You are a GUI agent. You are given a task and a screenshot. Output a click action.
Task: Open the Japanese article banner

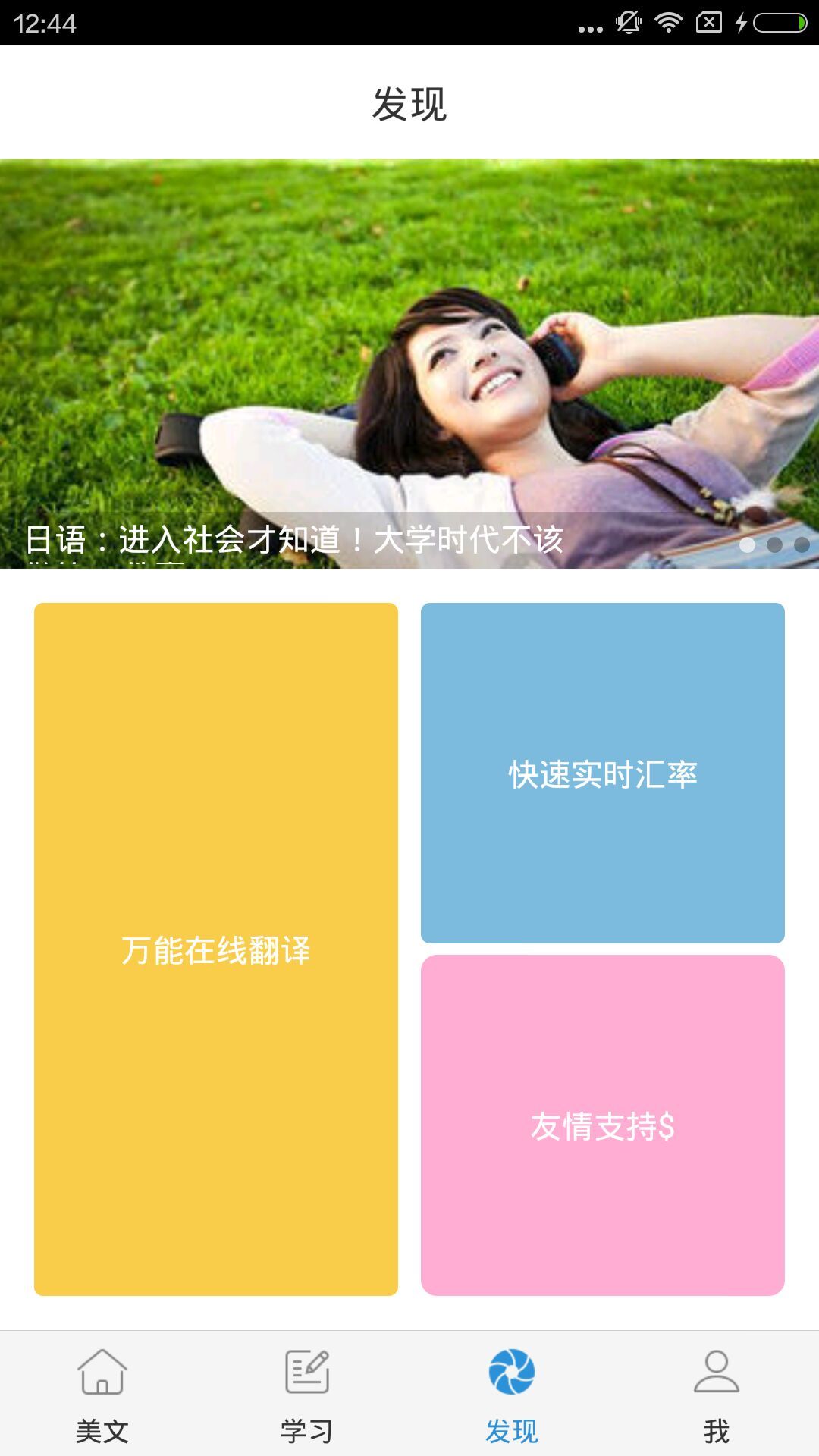coord(409,364)
